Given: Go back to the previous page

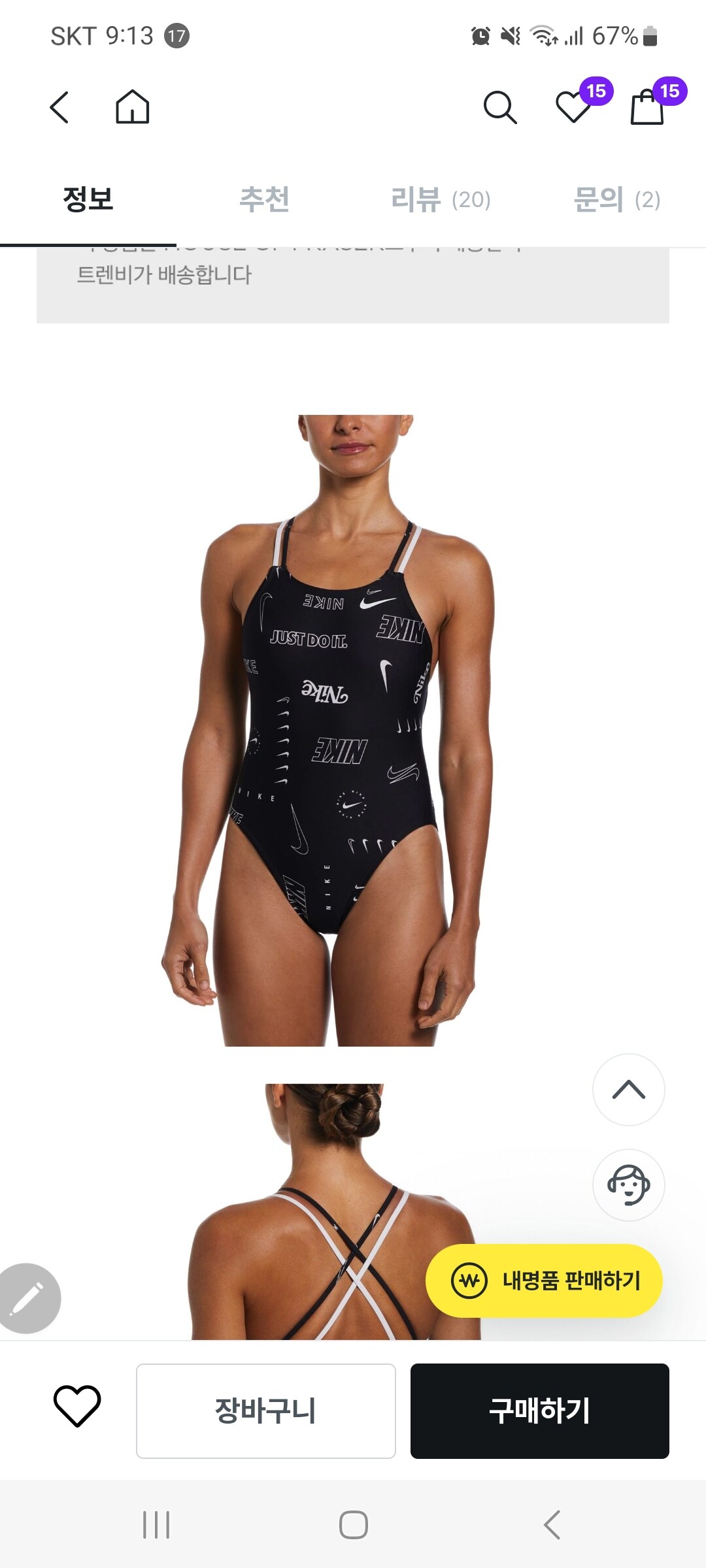Looking at the screenshot, I should tap(59, 107).
